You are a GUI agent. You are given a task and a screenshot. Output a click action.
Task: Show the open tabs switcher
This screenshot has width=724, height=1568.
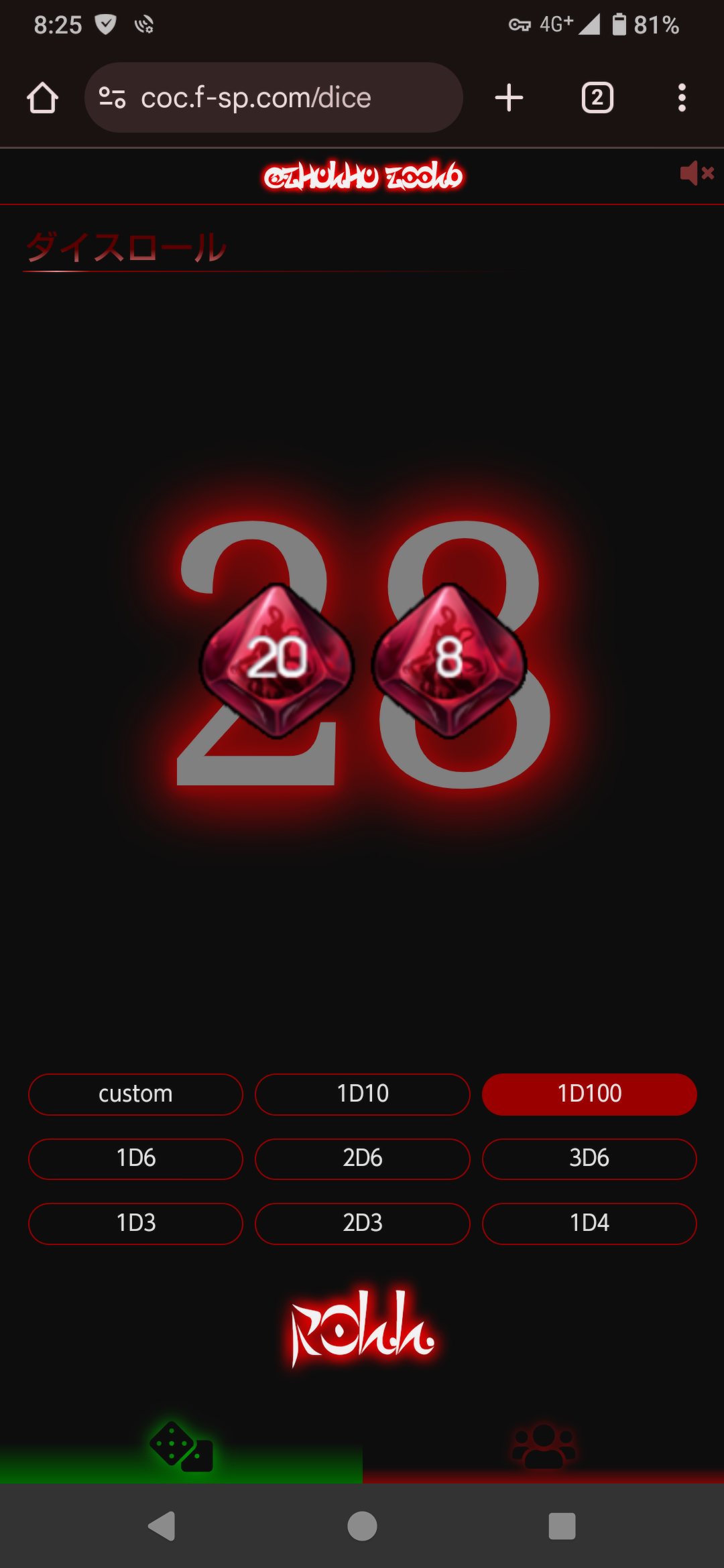597,98
